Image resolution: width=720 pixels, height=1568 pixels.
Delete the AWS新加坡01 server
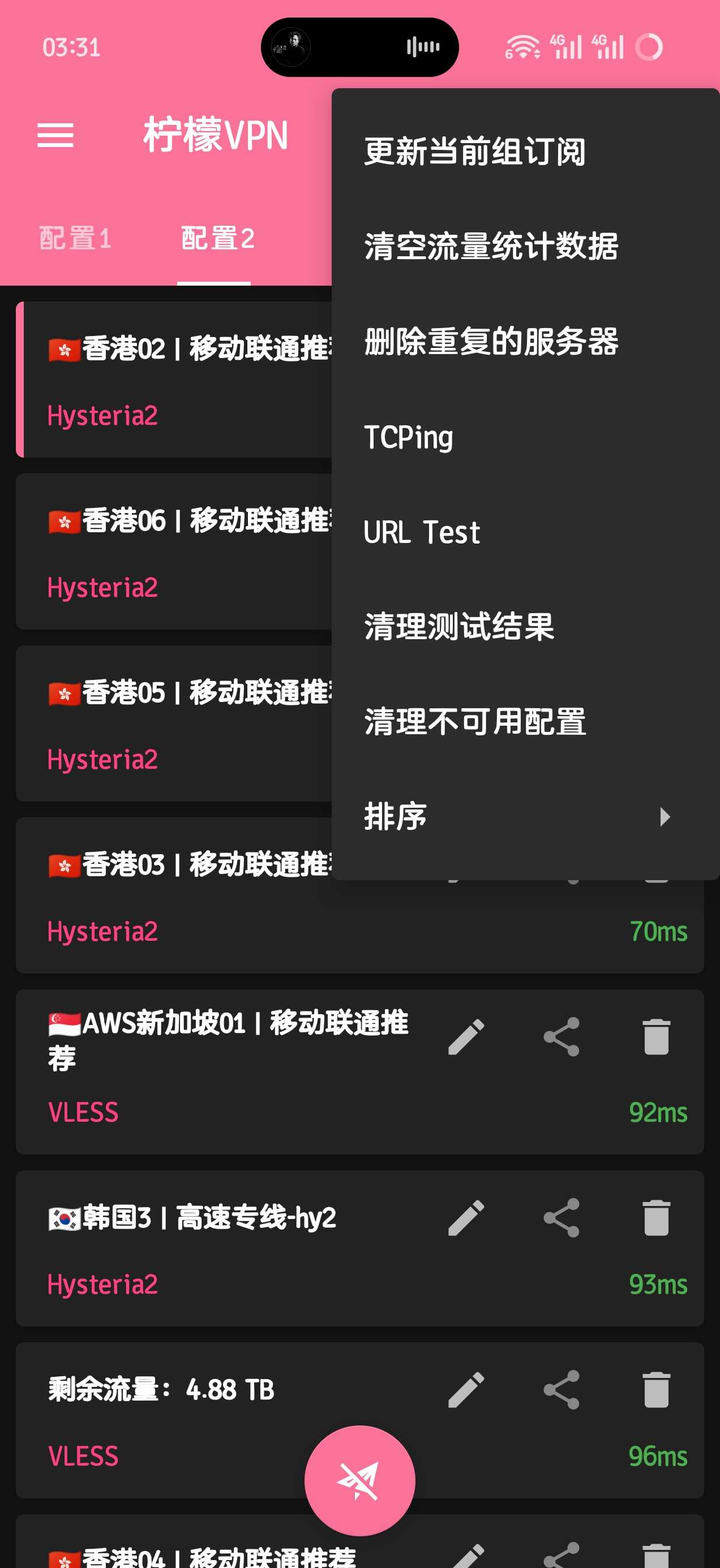(656, 1037)
